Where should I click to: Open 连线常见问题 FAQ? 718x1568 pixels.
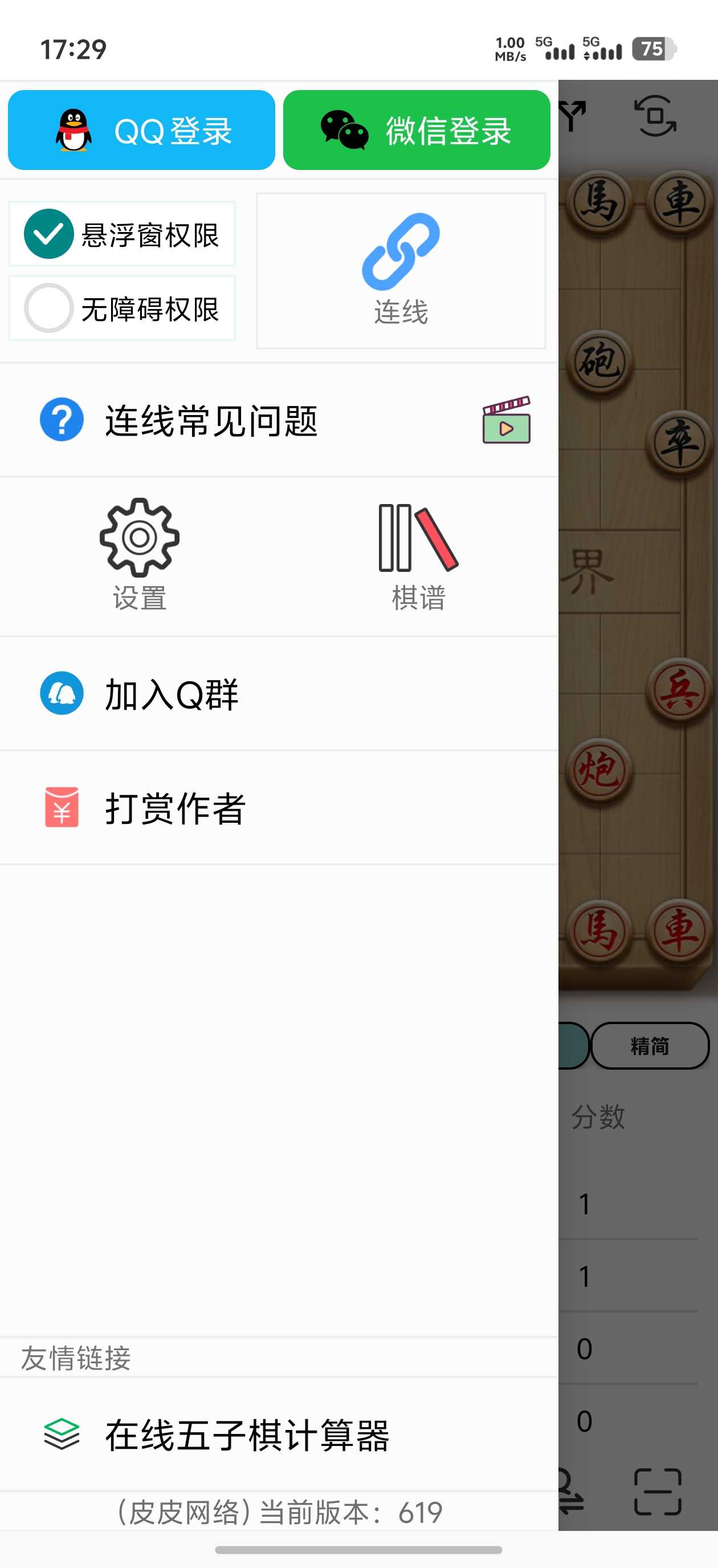click(x=210, y=421)
